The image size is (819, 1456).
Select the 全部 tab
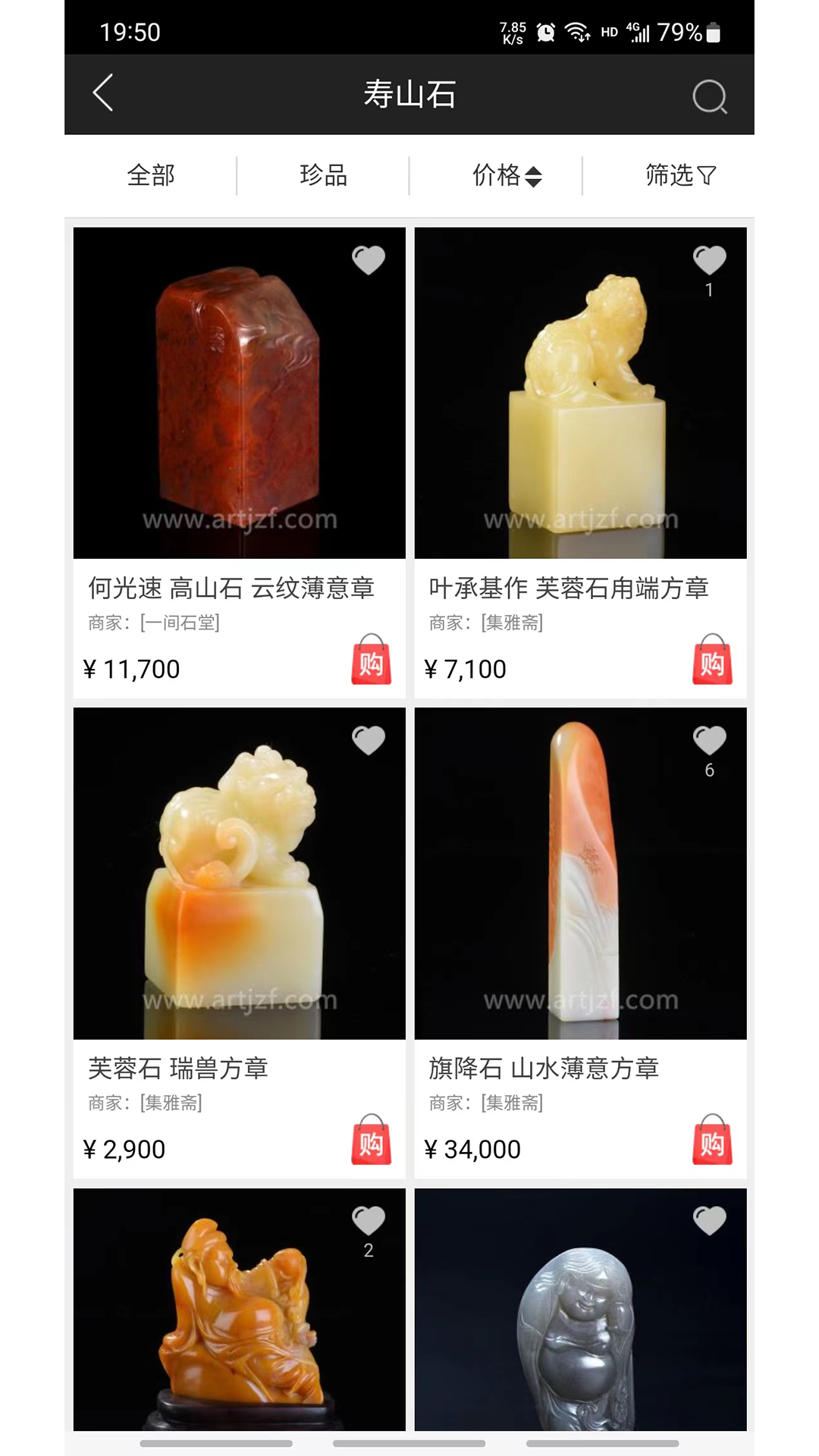tap(151, 175)
